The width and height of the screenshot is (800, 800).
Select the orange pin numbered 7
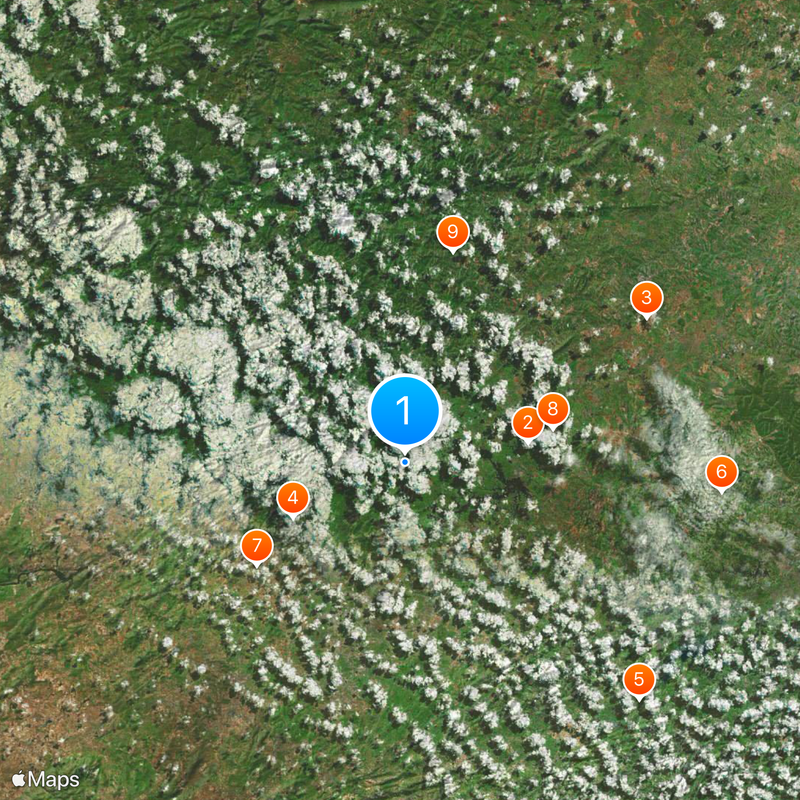coord(257,546)
